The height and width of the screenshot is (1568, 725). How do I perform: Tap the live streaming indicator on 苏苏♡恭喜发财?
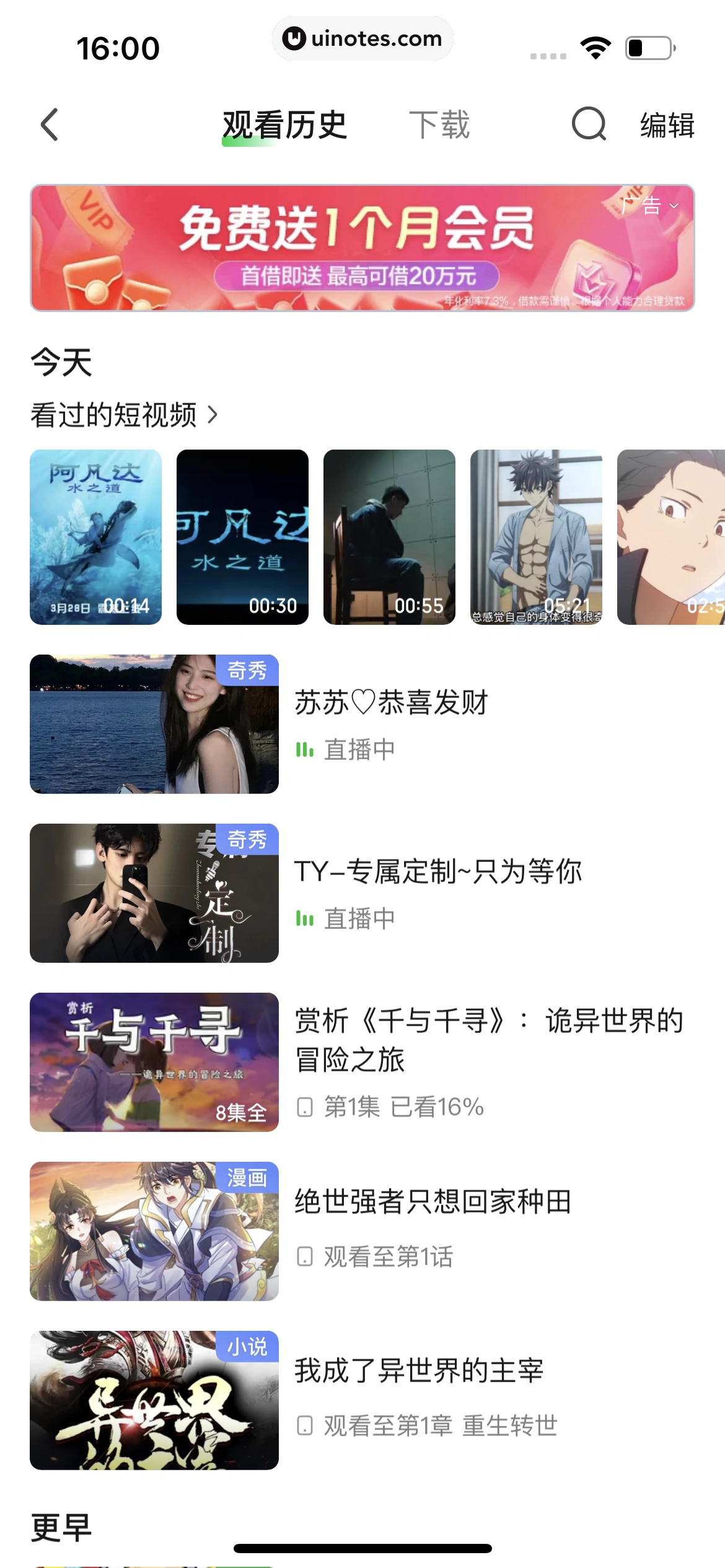(305, 749)
